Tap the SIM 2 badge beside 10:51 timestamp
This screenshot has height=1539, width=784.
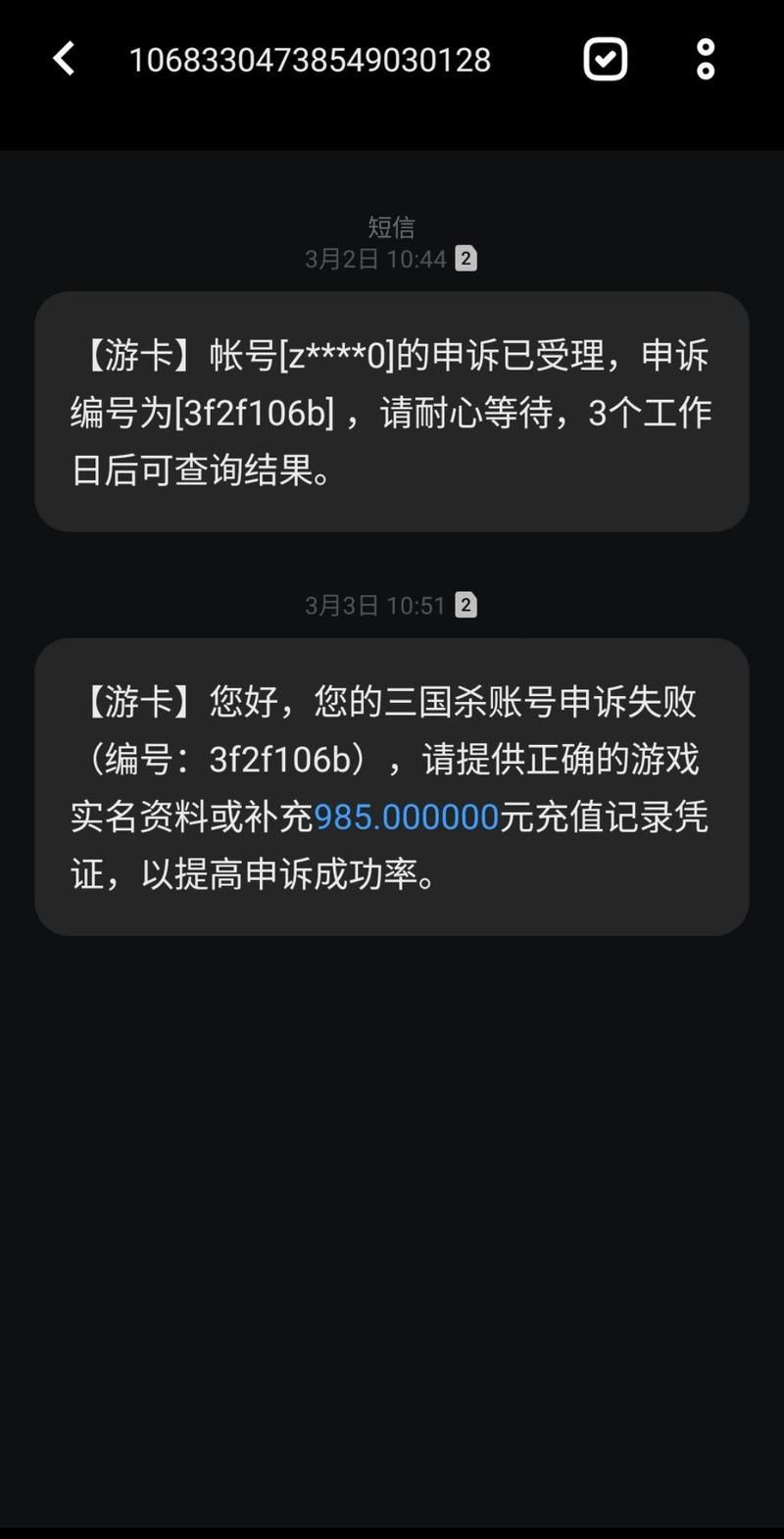point(466,605)
